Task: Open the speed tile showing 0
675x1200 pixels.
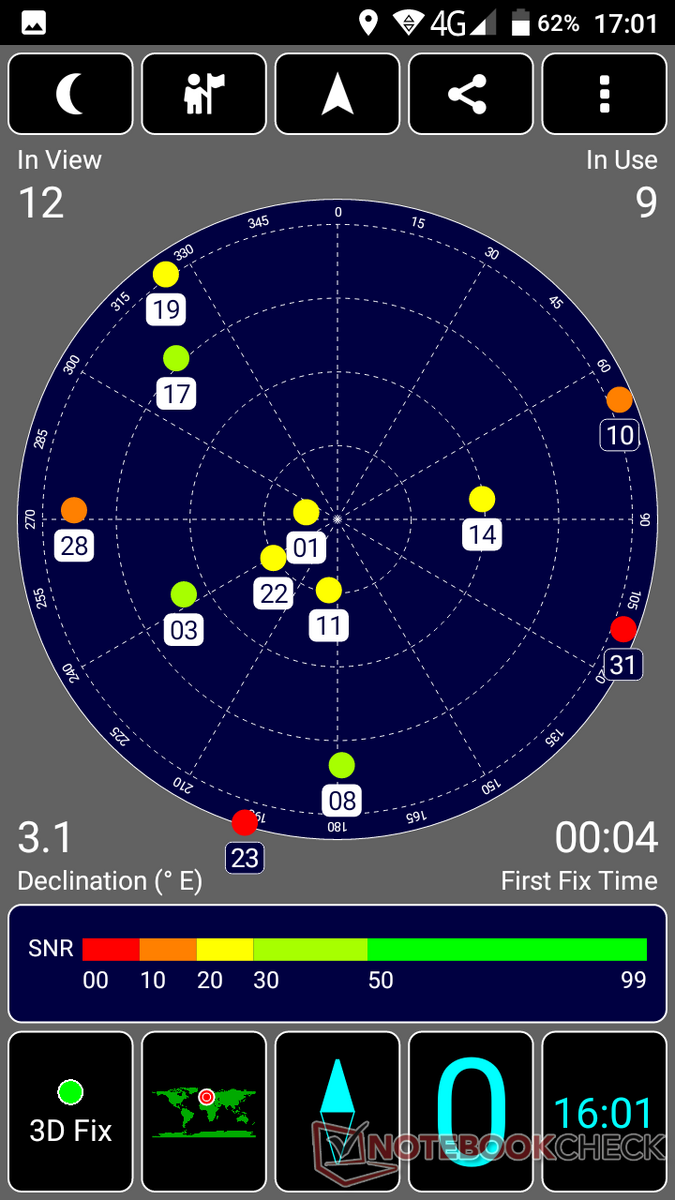Action: coord(471,1114)
